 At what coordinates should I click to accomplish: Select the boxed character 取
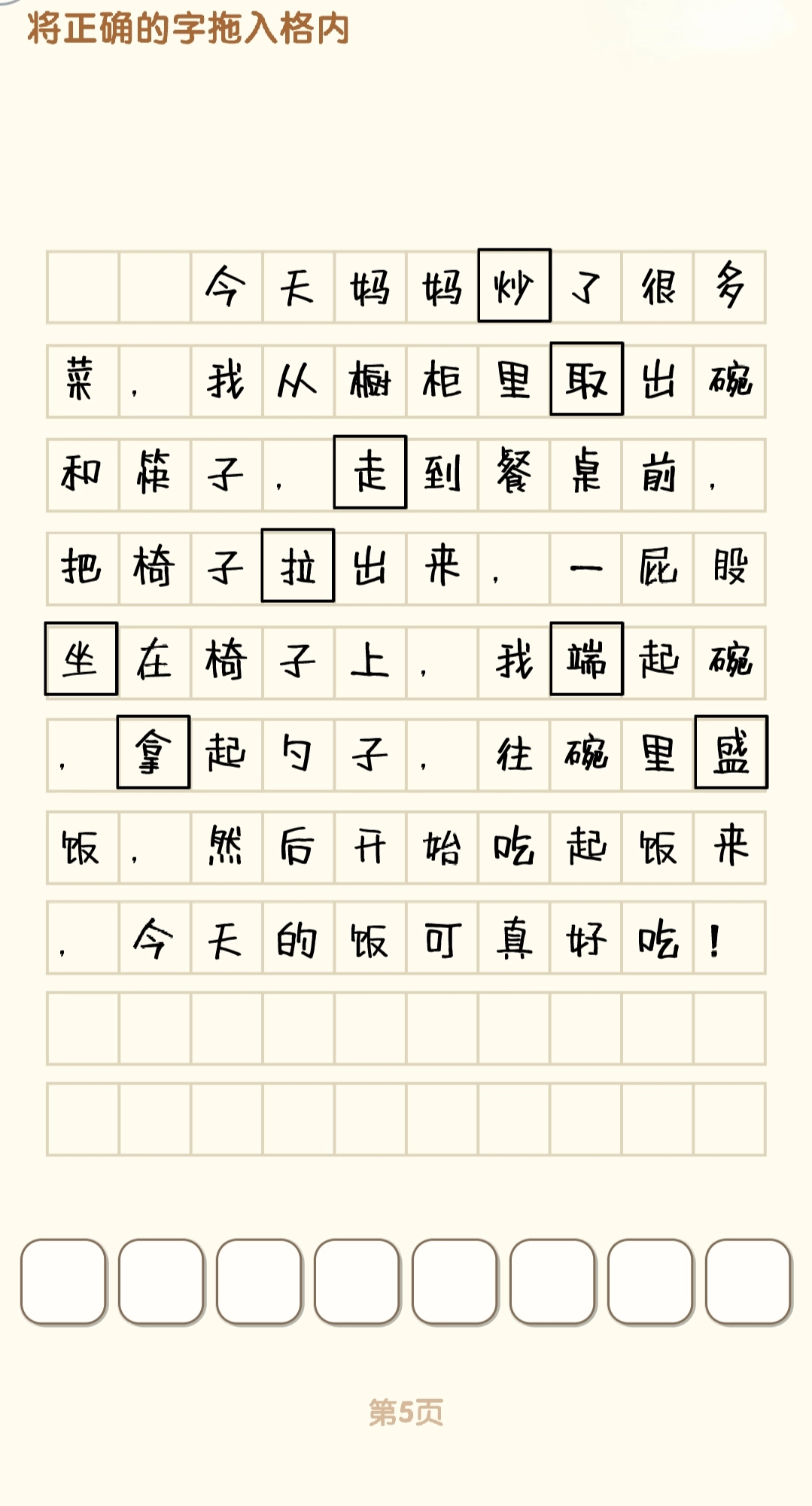[x=586, y=379]
